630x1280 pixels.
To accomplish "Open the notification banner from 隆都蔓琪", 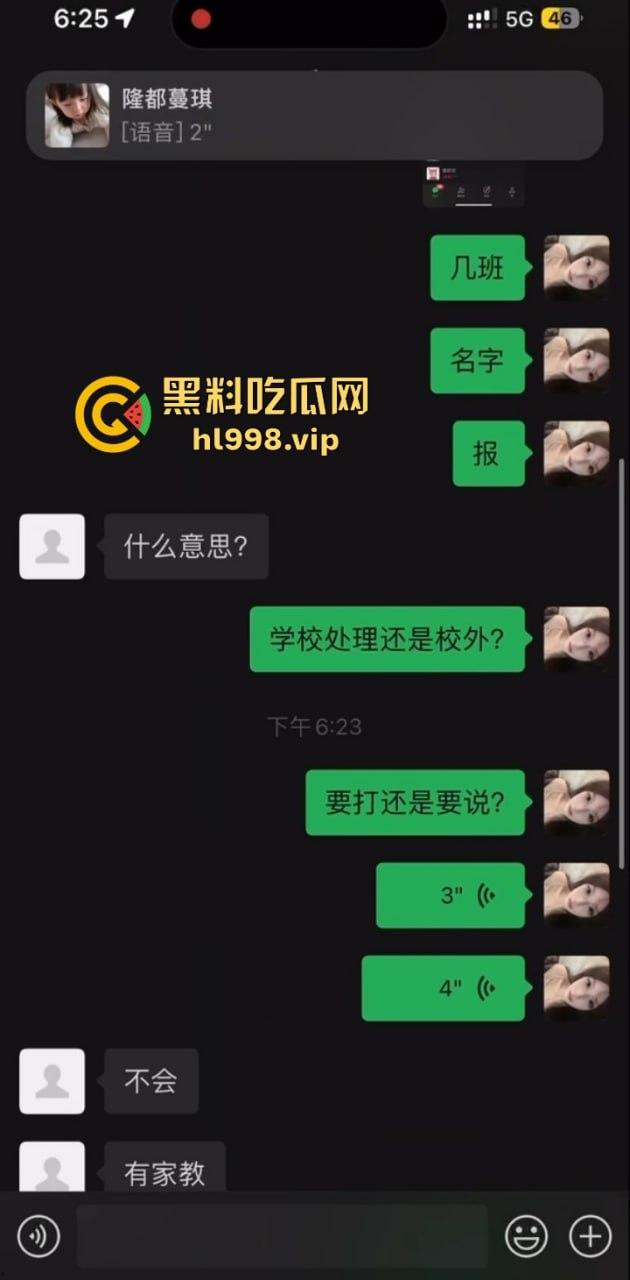I will (x=314, y=115).
